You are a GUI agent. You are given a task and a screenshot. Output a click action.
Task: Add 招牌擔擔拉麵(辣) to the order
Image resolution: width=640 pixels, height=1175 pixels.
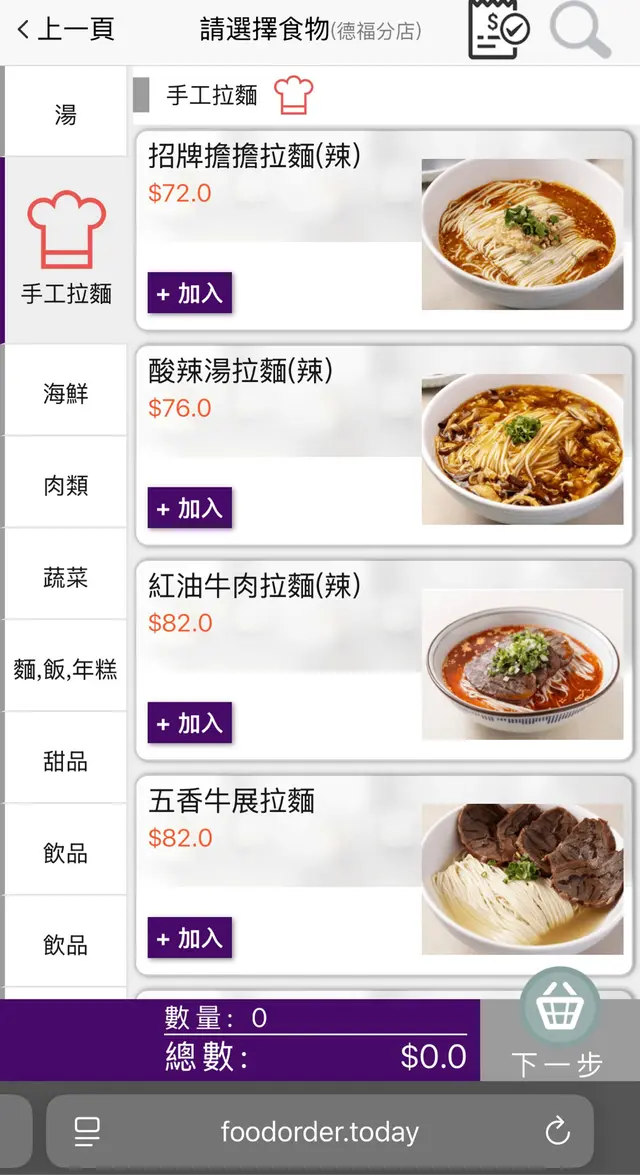coord(190,294)
